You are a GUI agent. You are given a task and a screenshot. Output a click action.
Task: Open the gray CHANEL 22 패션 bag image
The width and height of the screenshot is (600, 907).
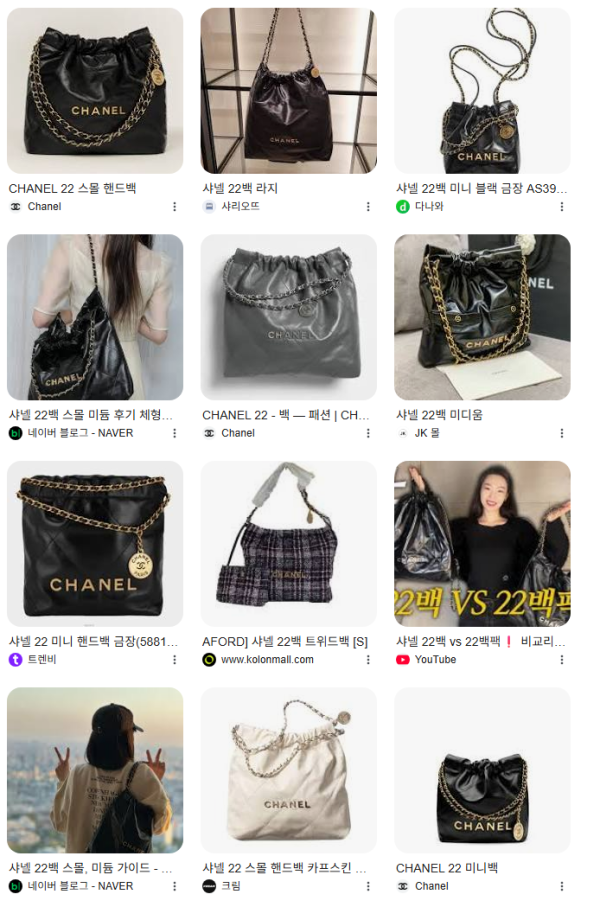(289, 317)
